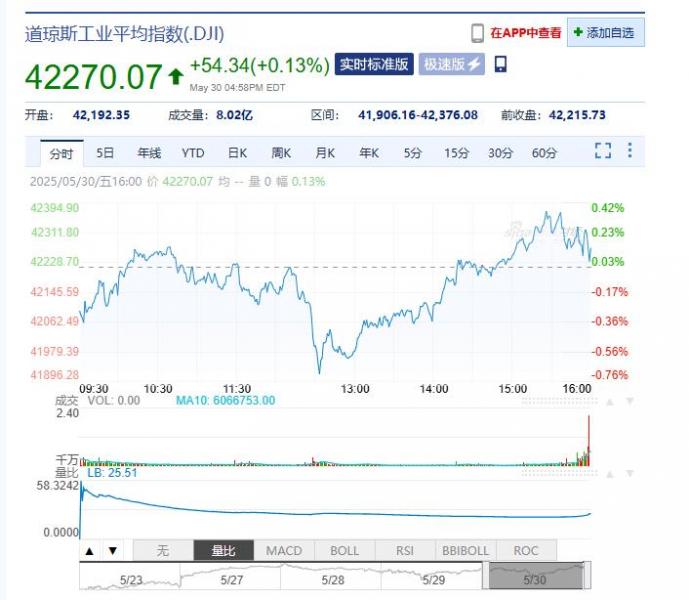Expand the chart to fullscreen
Screen dimensions: 689x600
coord(602,151)
